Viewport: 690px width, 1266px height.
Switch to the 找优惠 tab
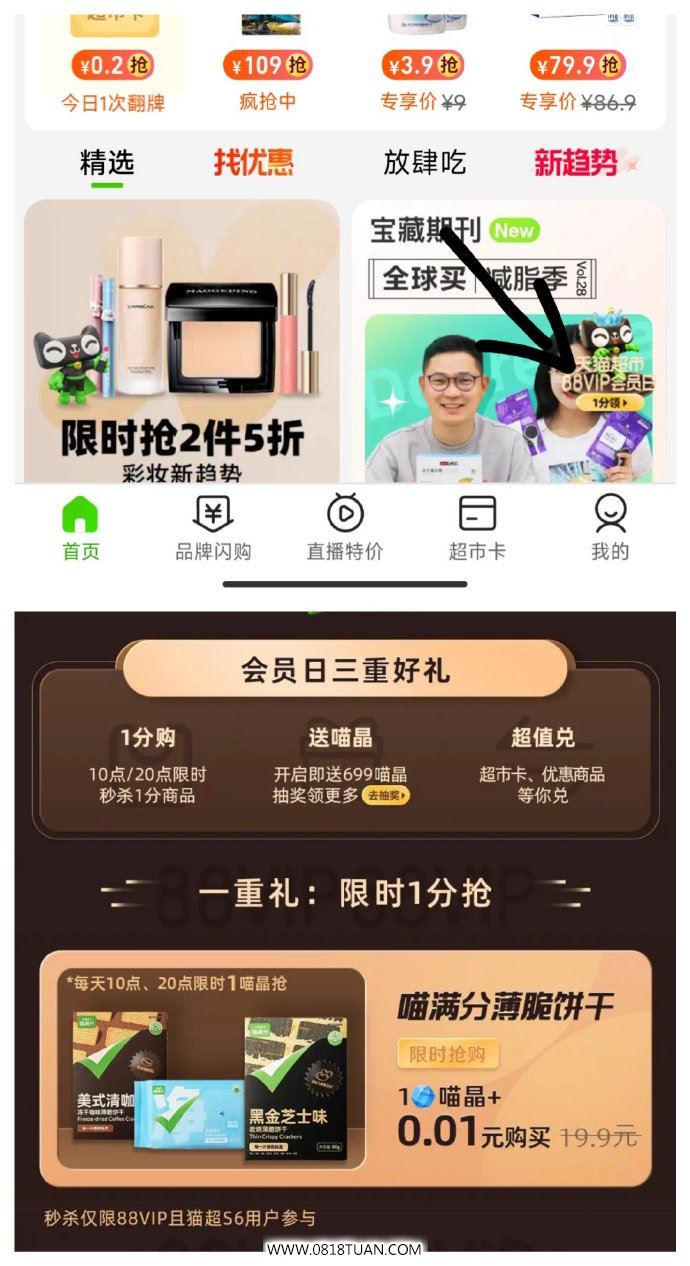point(253,163)
